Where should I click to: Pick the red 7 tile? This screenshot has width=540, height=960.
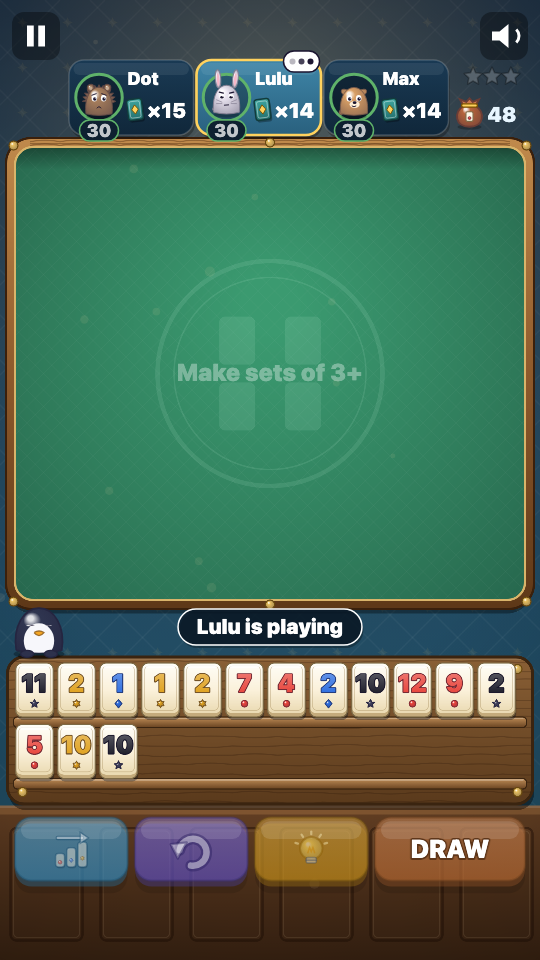coord(244,690)
